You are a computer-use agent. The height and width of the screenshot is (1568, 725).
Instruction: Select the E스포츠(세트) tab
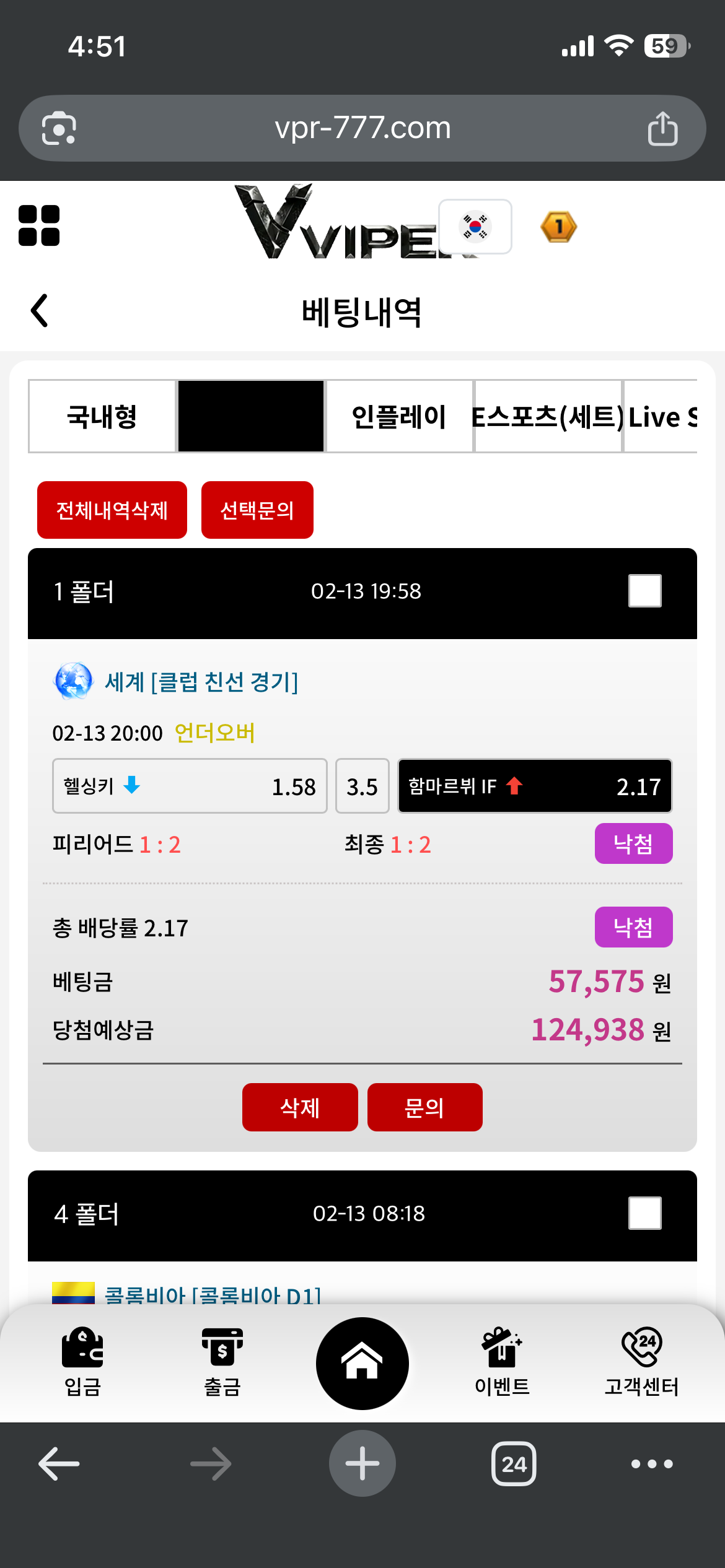[548, 417]
